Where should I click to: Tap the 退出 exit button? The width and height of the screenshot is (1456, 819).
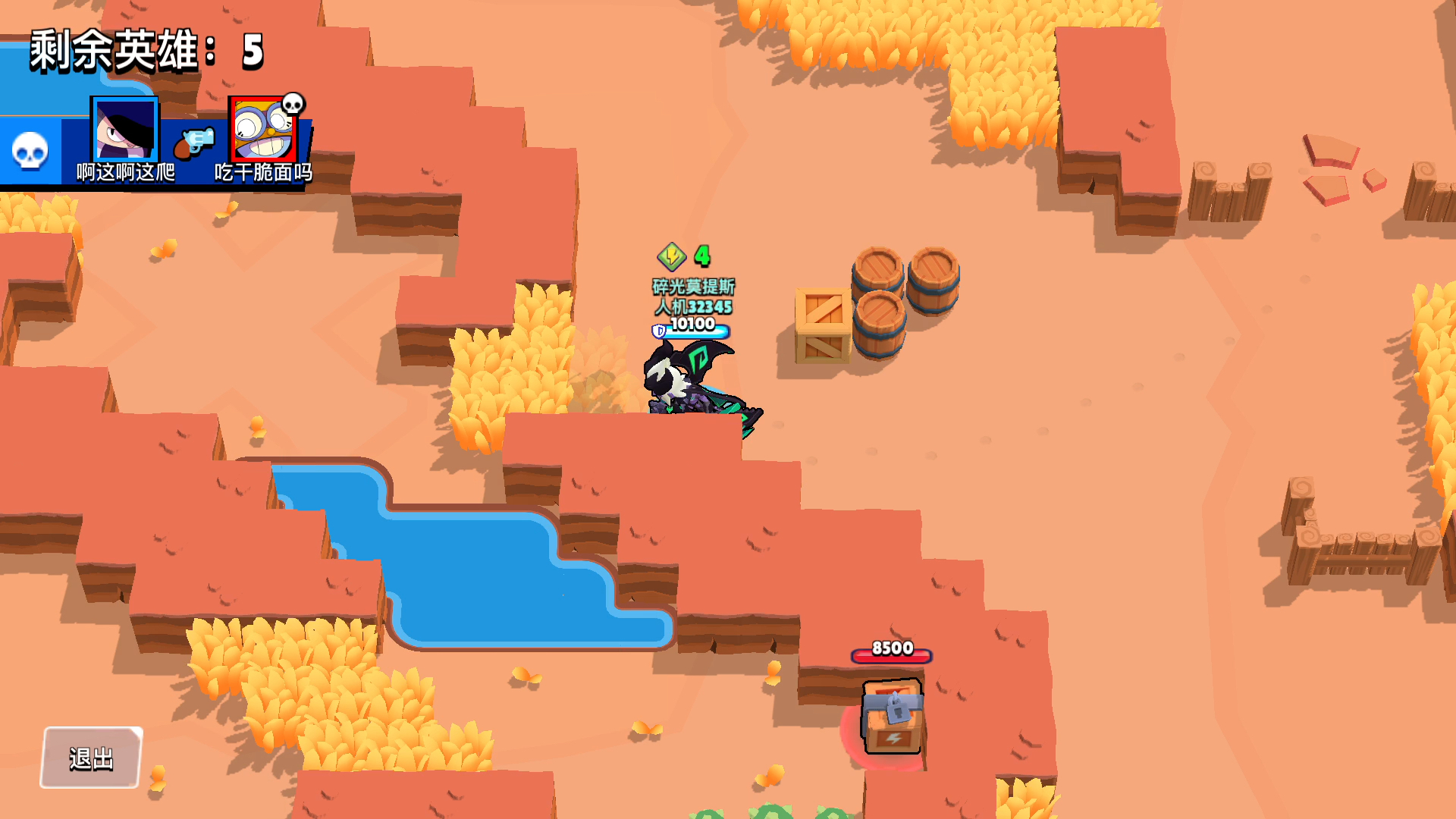tap(91, 758)
